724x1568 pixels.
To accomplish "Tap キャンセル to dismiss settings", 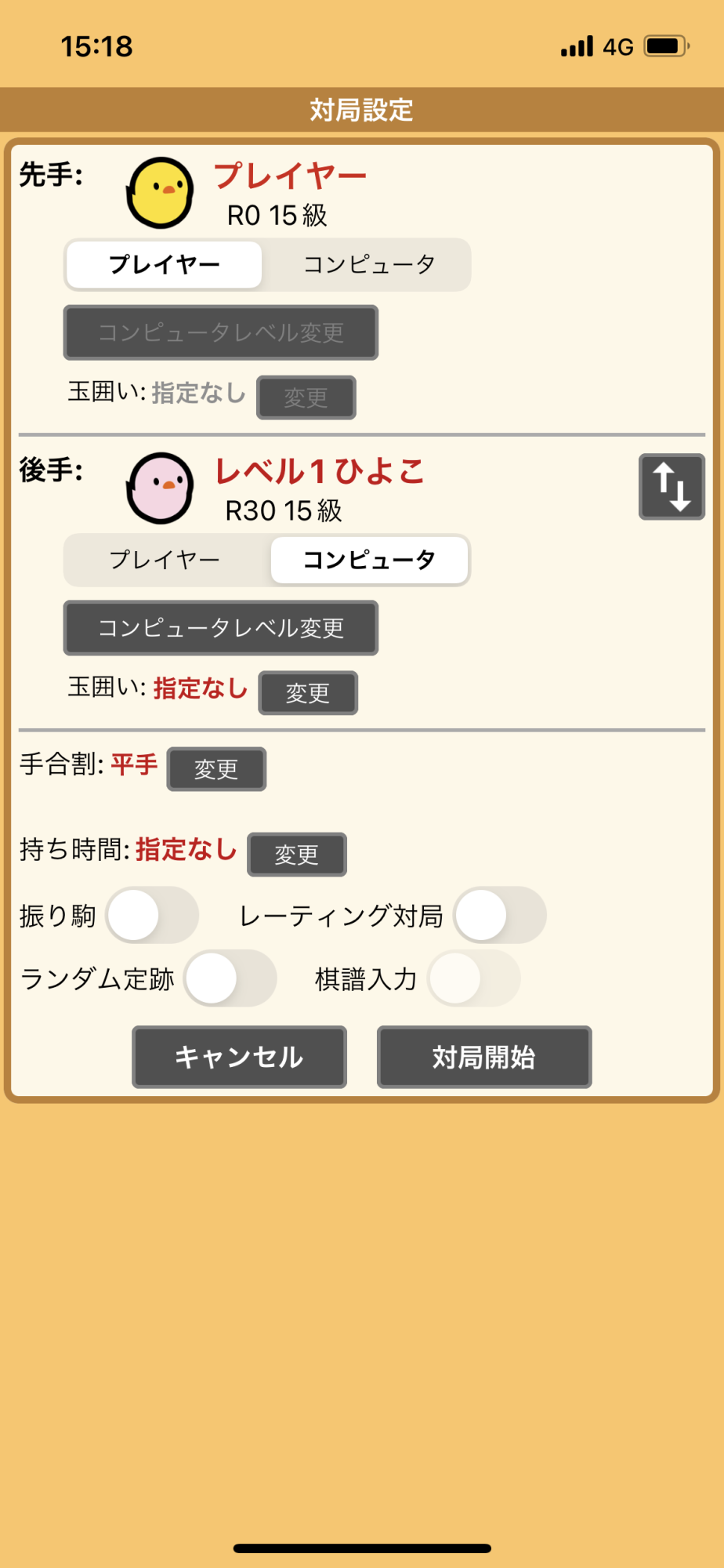I will [x=239, y=1057].
